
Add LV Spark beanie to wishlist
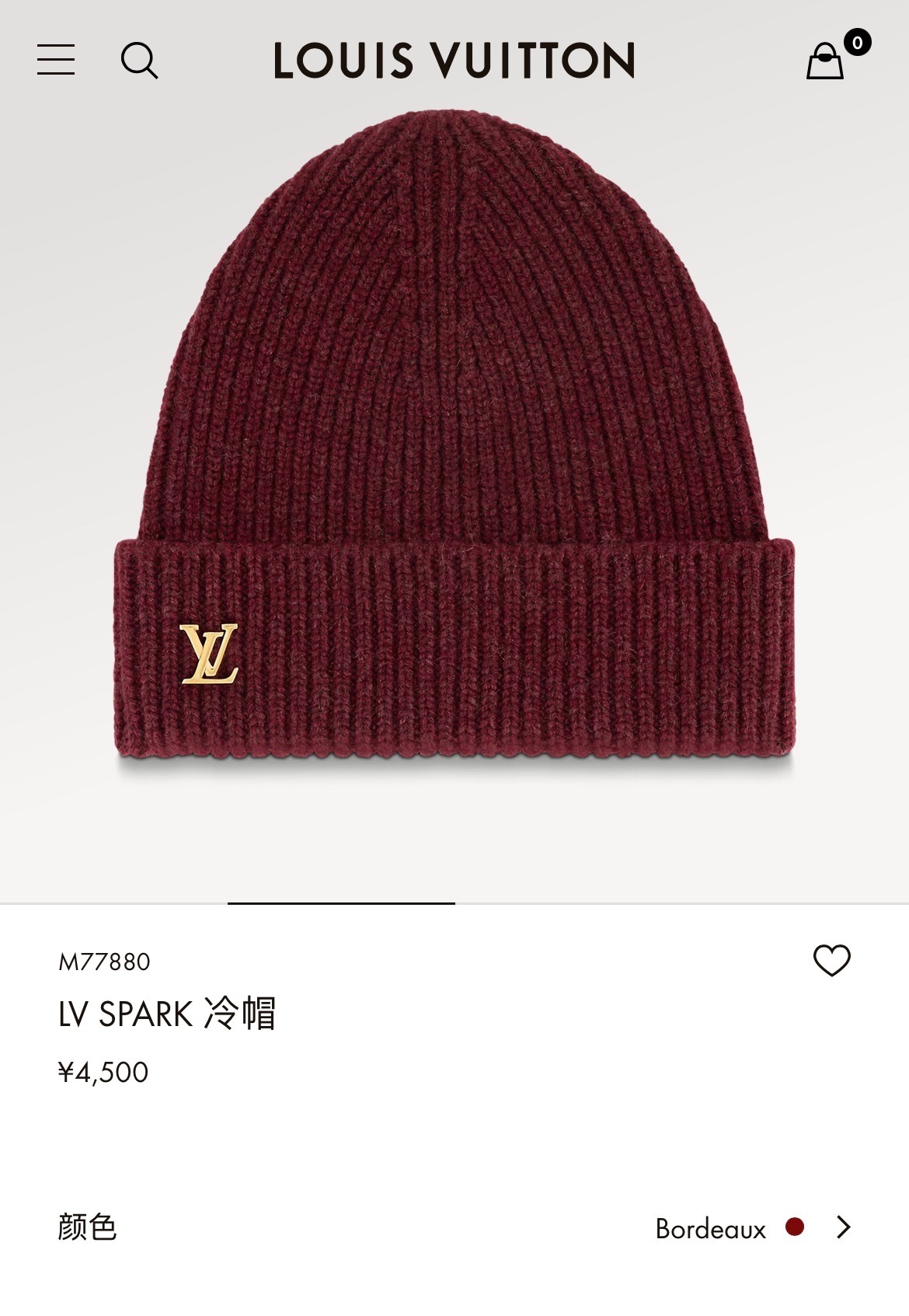(831, 961)
